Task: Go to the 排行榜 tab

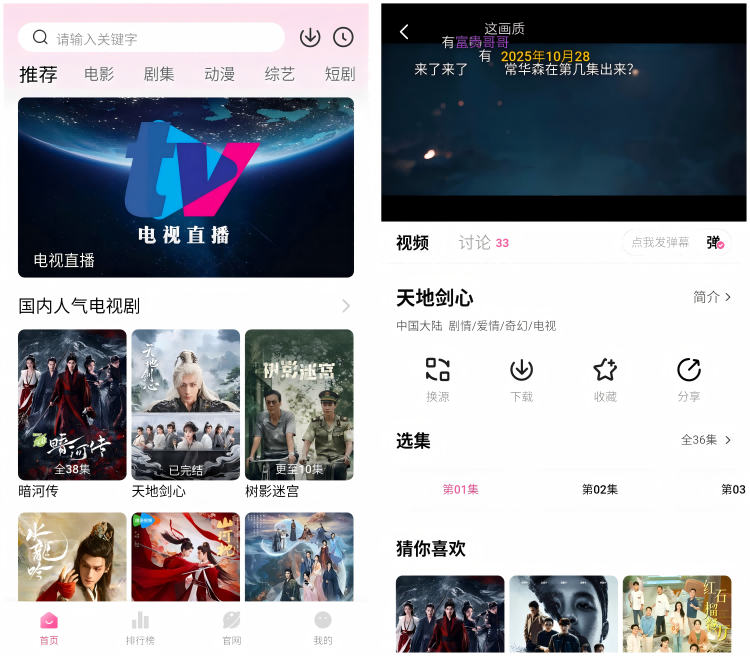Action: tap(140, 627)
